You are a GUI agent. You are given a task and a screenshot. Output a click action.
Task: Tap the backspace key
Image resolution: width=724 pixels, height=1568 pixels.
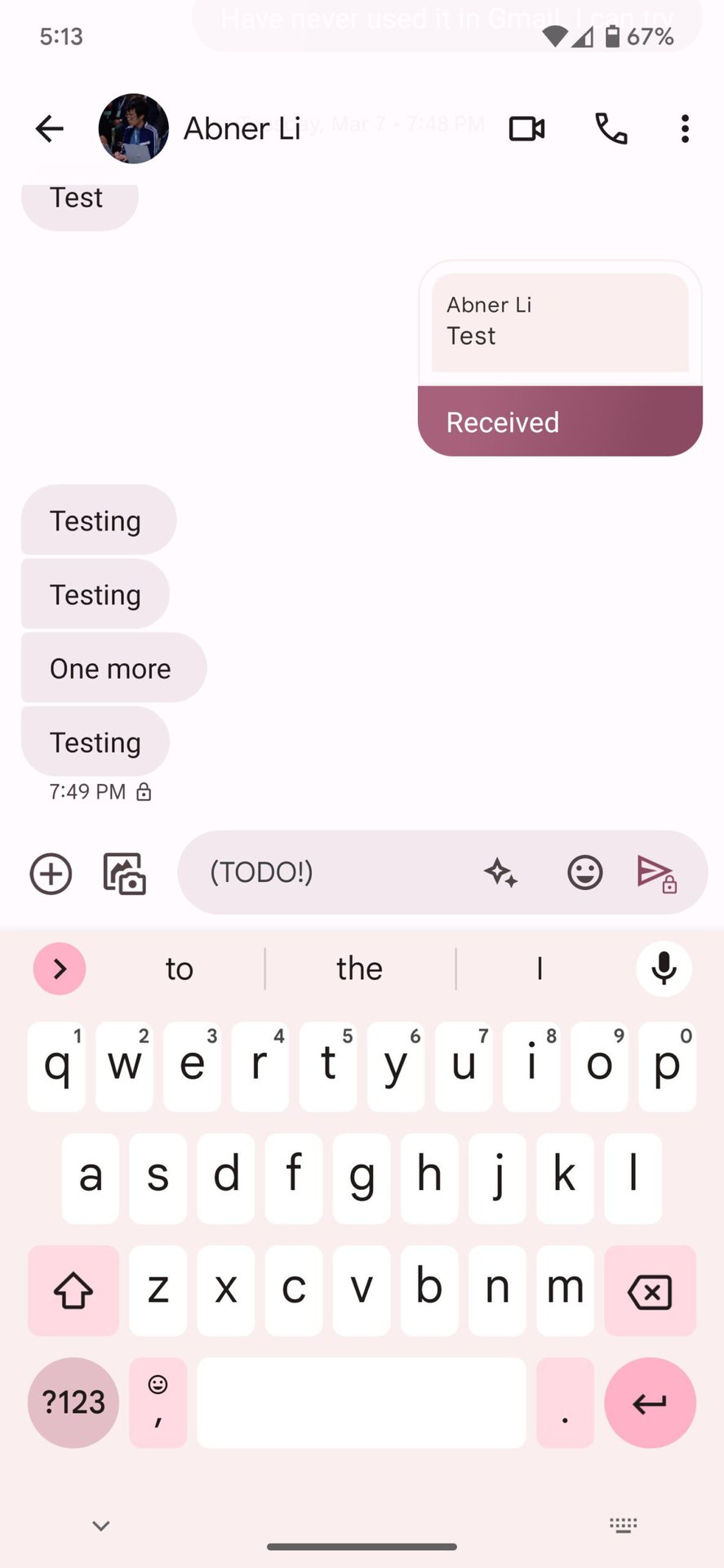[650, 1291]
